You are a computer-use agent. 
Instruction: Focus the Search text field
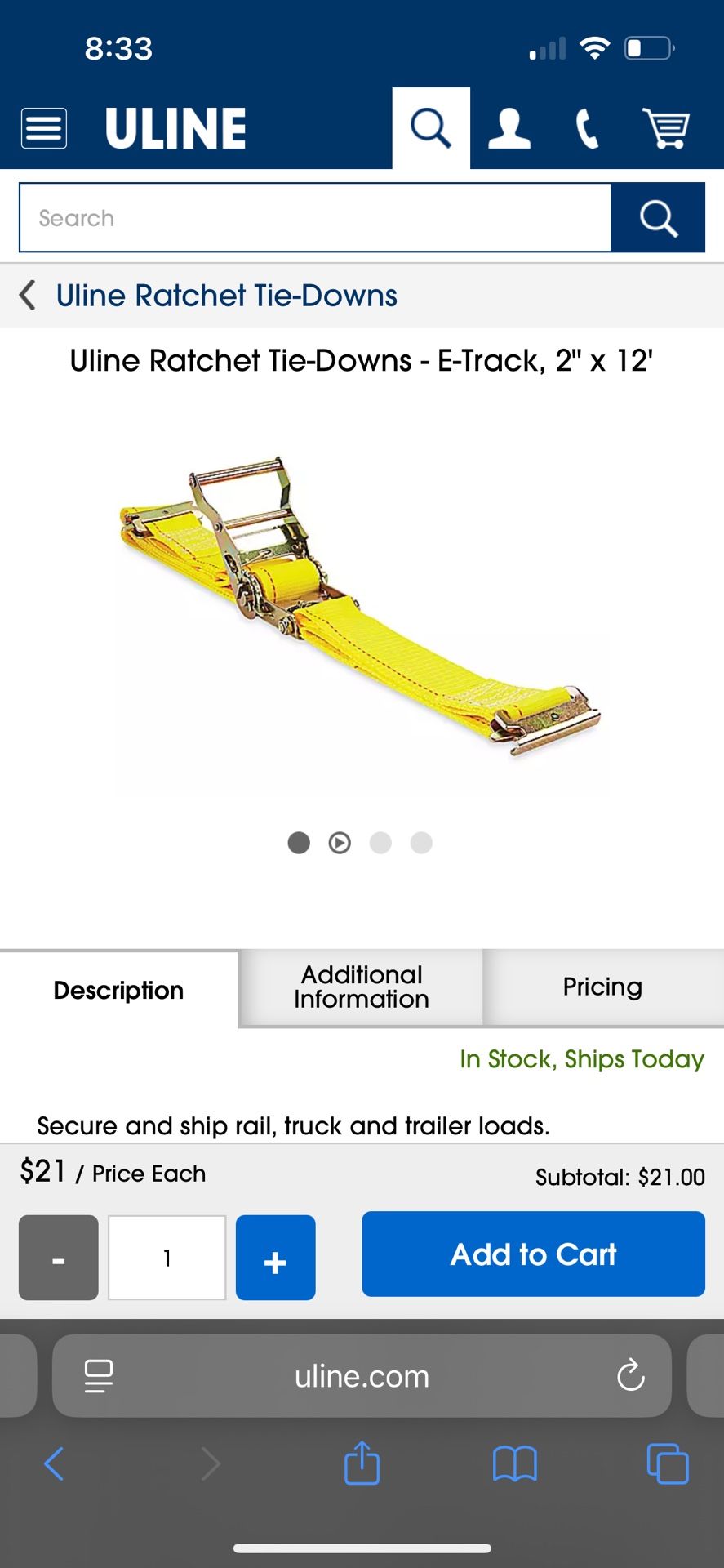click(x=314, y=218)
